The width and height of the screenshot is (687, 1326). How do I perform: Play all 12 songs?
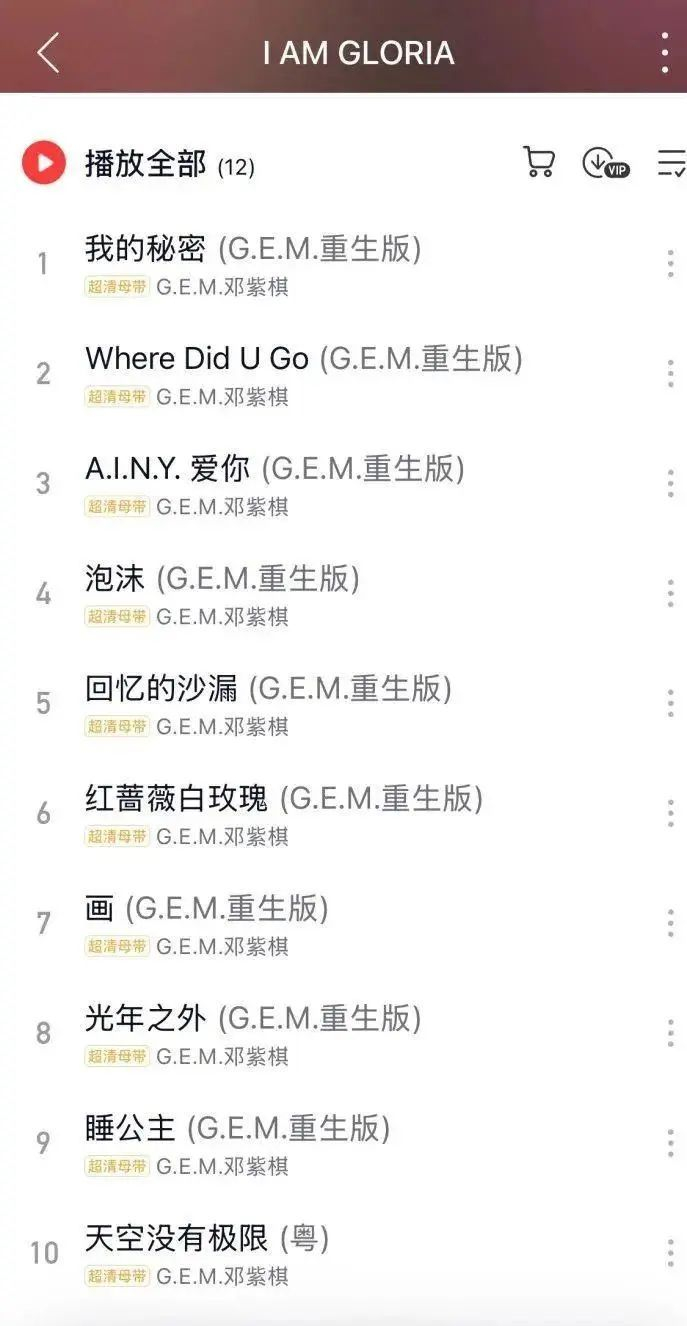(44, 163)
